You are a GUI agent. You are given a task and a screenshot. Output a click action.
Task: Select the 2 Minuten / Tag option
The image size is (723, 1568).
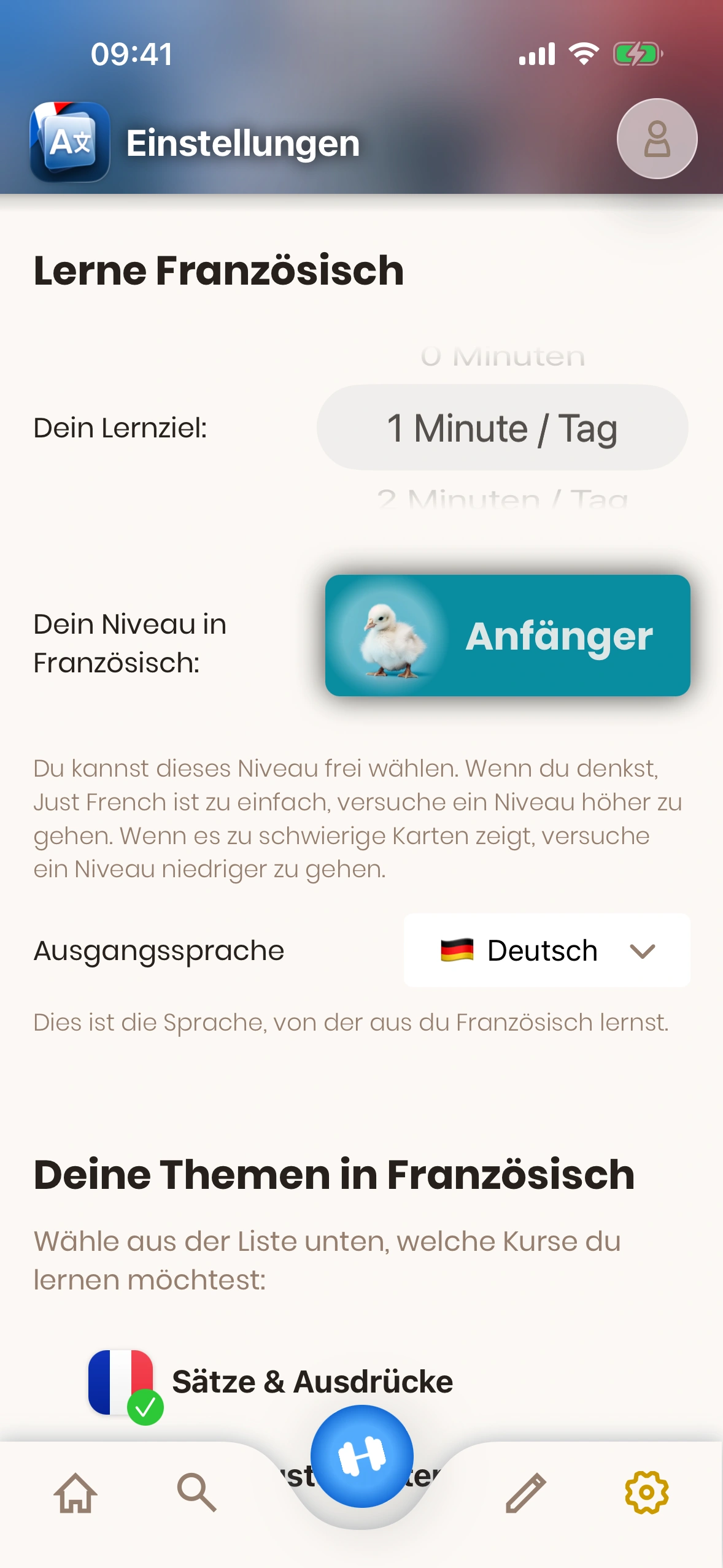[502, 499]
